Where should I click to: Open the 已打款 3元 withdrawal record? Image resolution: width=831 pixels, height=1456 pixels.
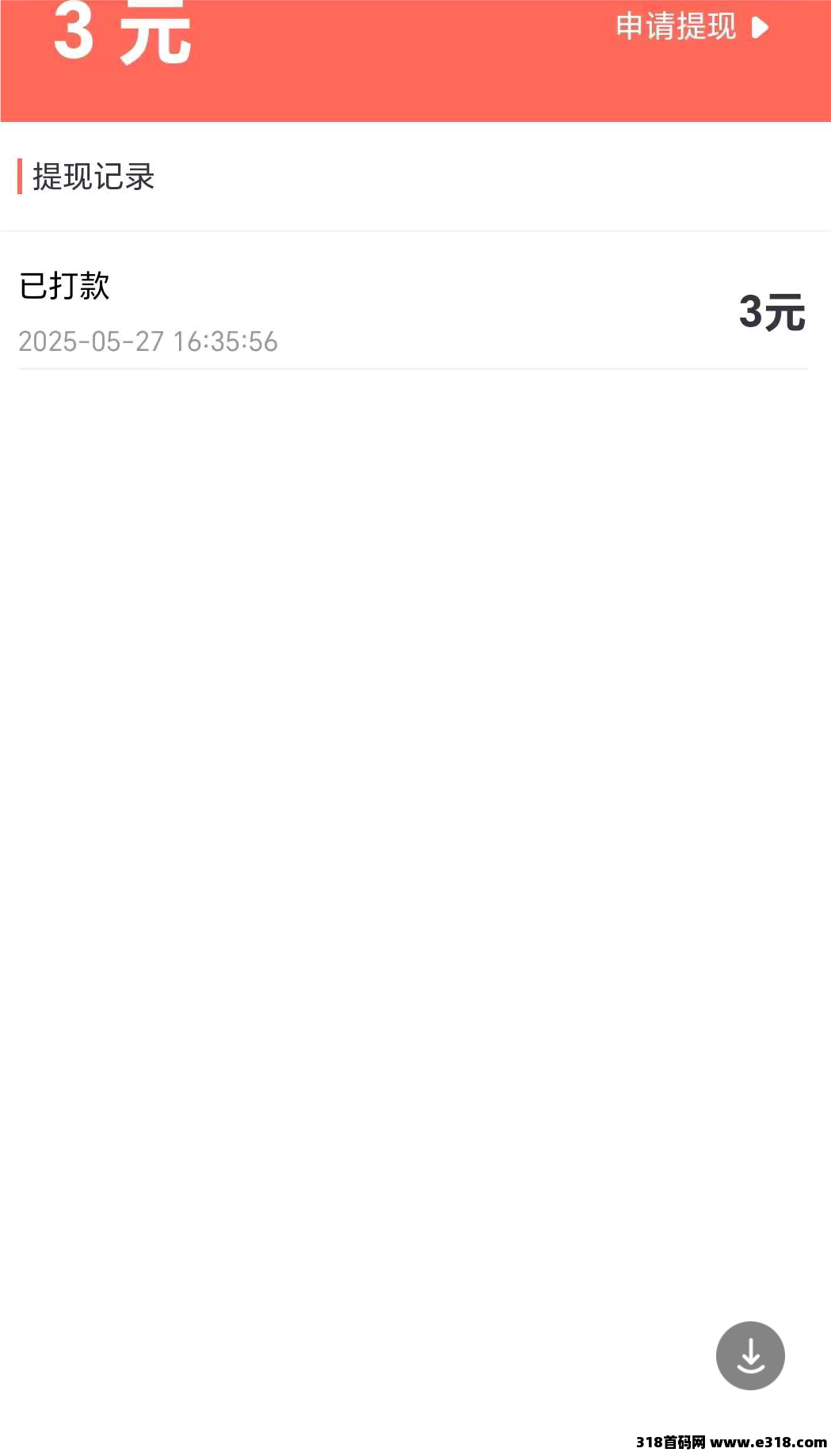click(413, 312)
